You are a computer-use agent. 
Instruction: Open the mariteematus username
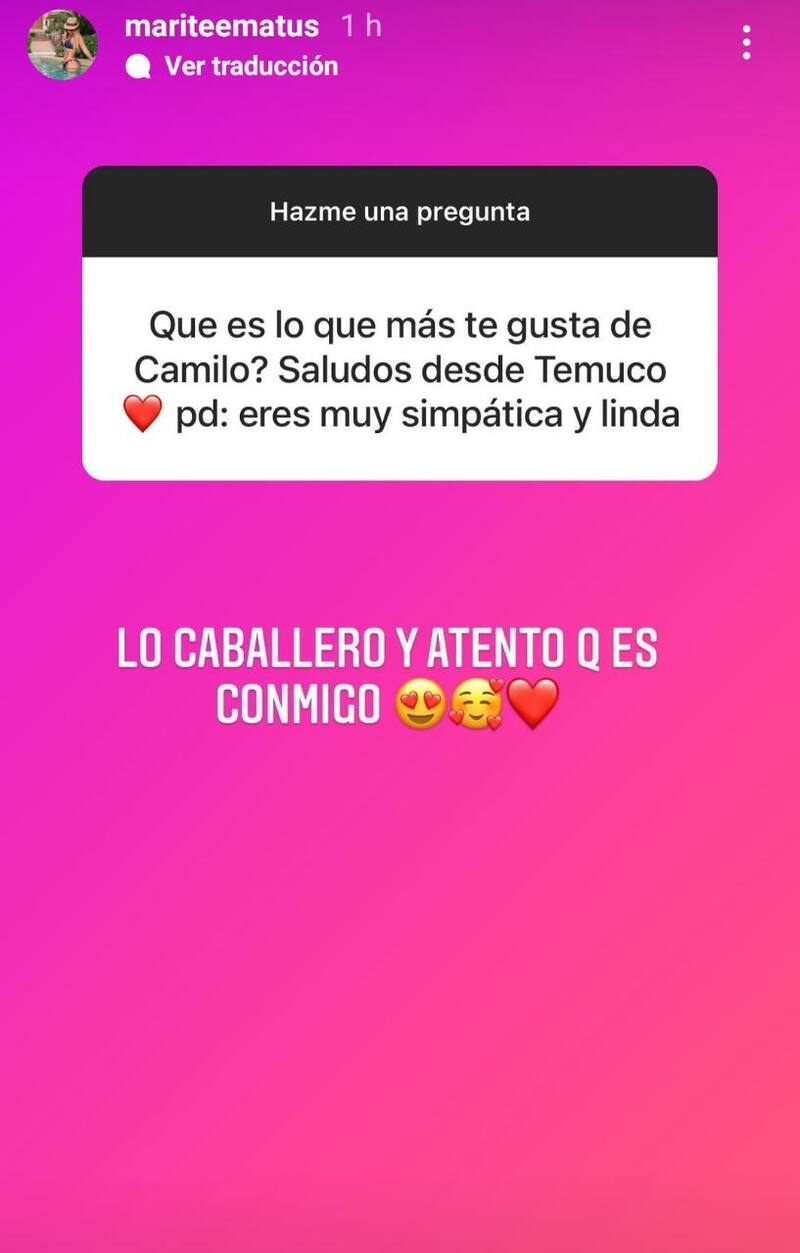click(x=221, y=26)
